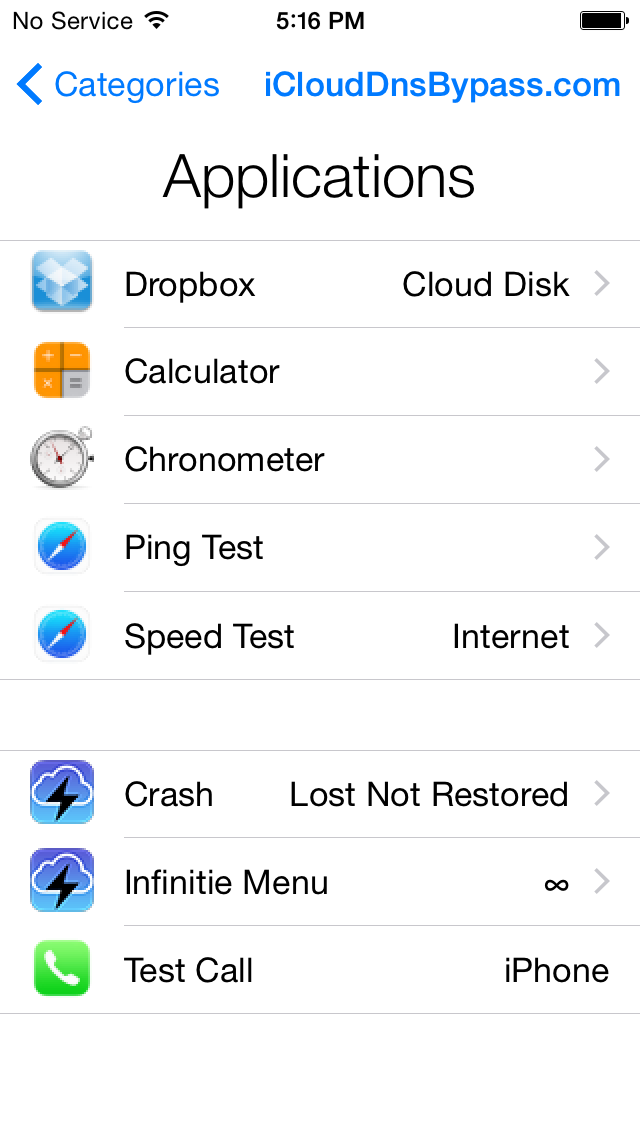Open the Infinitie Menu
This screenshot has width=640, height=1136.
[320, 882]
